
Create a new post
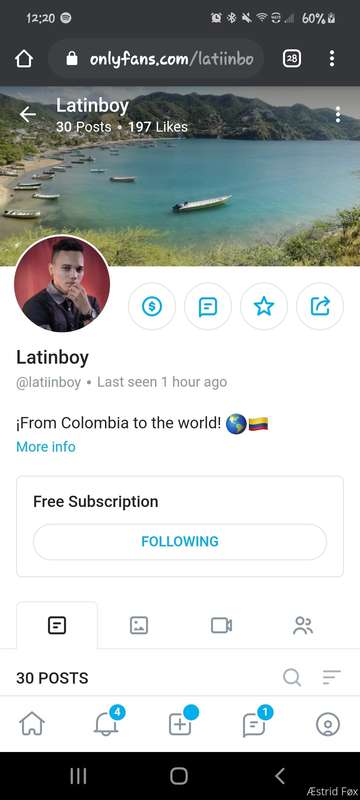pos(181,723)
